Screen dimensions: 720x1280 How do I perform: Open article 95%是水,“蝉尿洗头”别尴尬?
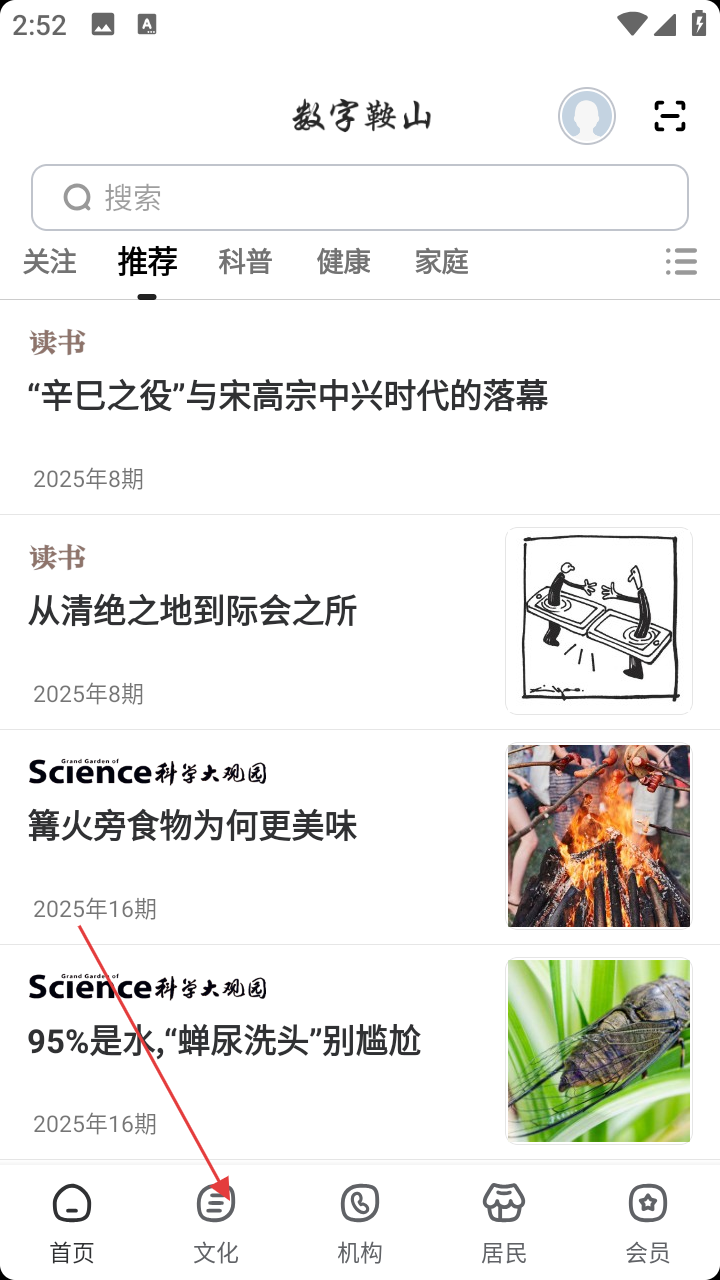click(224, 1041)
